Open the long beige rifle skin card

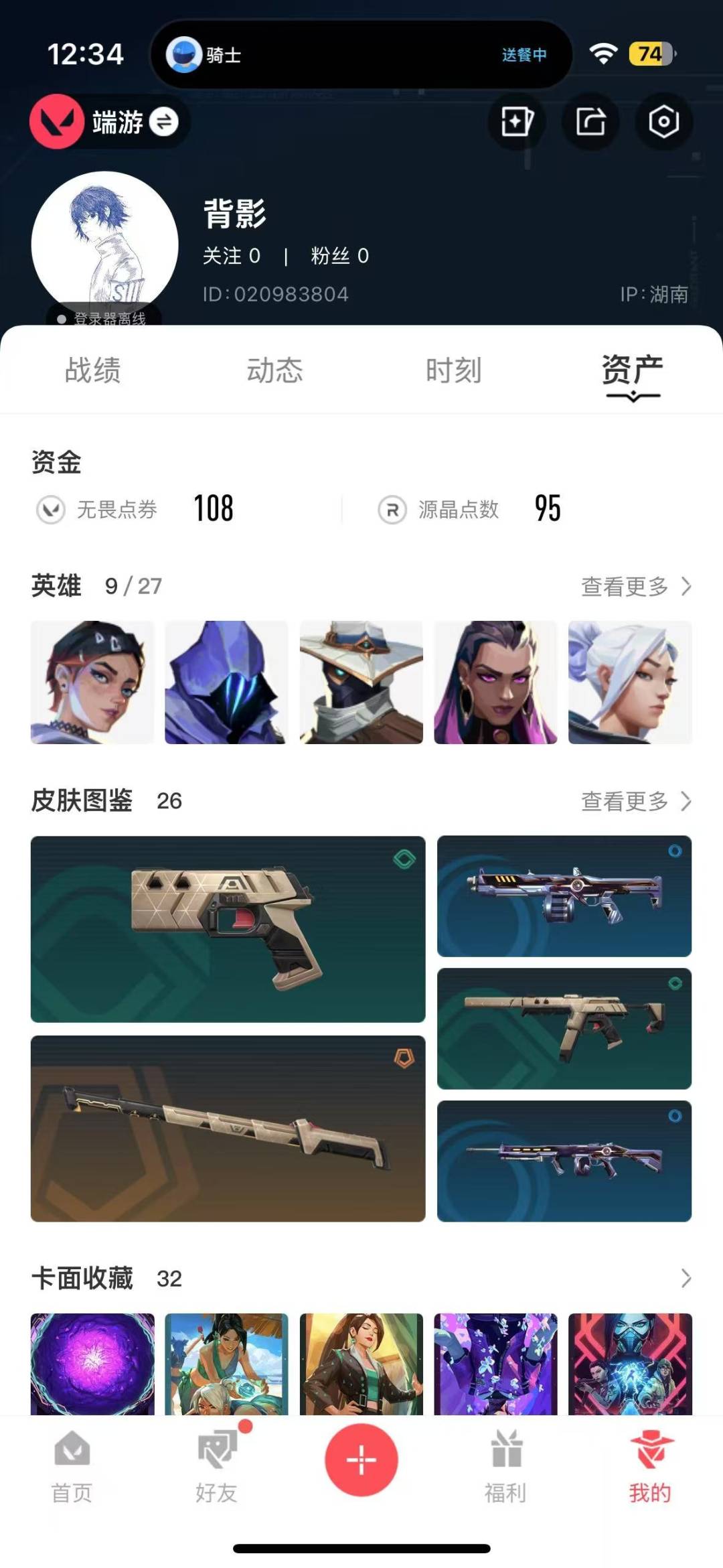(228, 1129)
